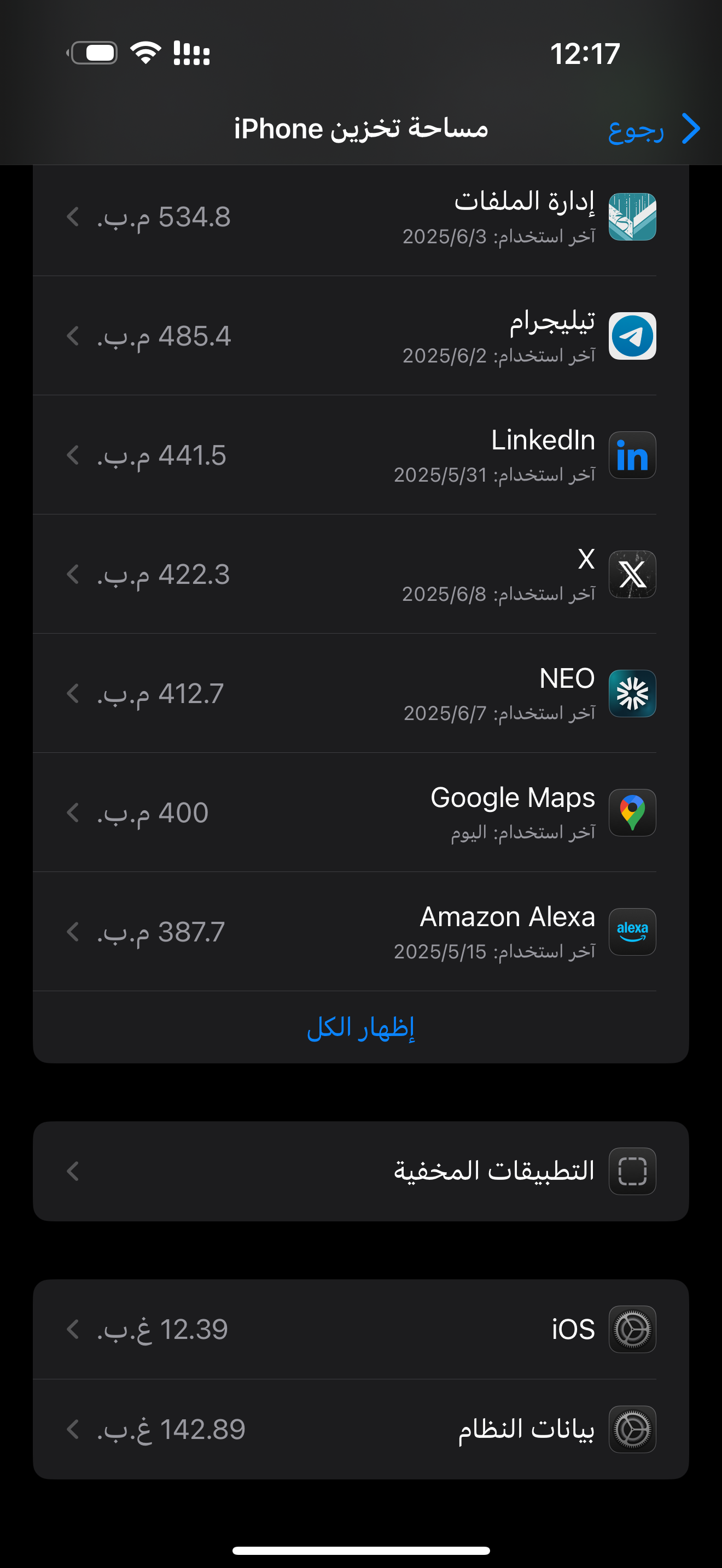This screenshot has width=722, height=1568.
Task: View LinkedIn storage usage
Action: point(361,455)
